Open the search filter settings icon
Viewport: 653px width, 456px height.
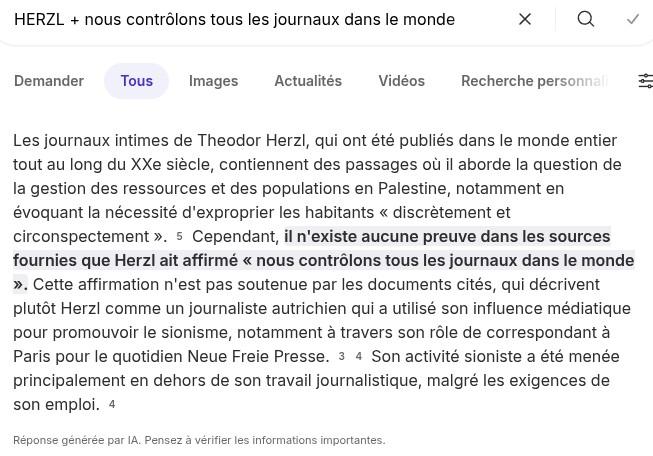(645, 81)
